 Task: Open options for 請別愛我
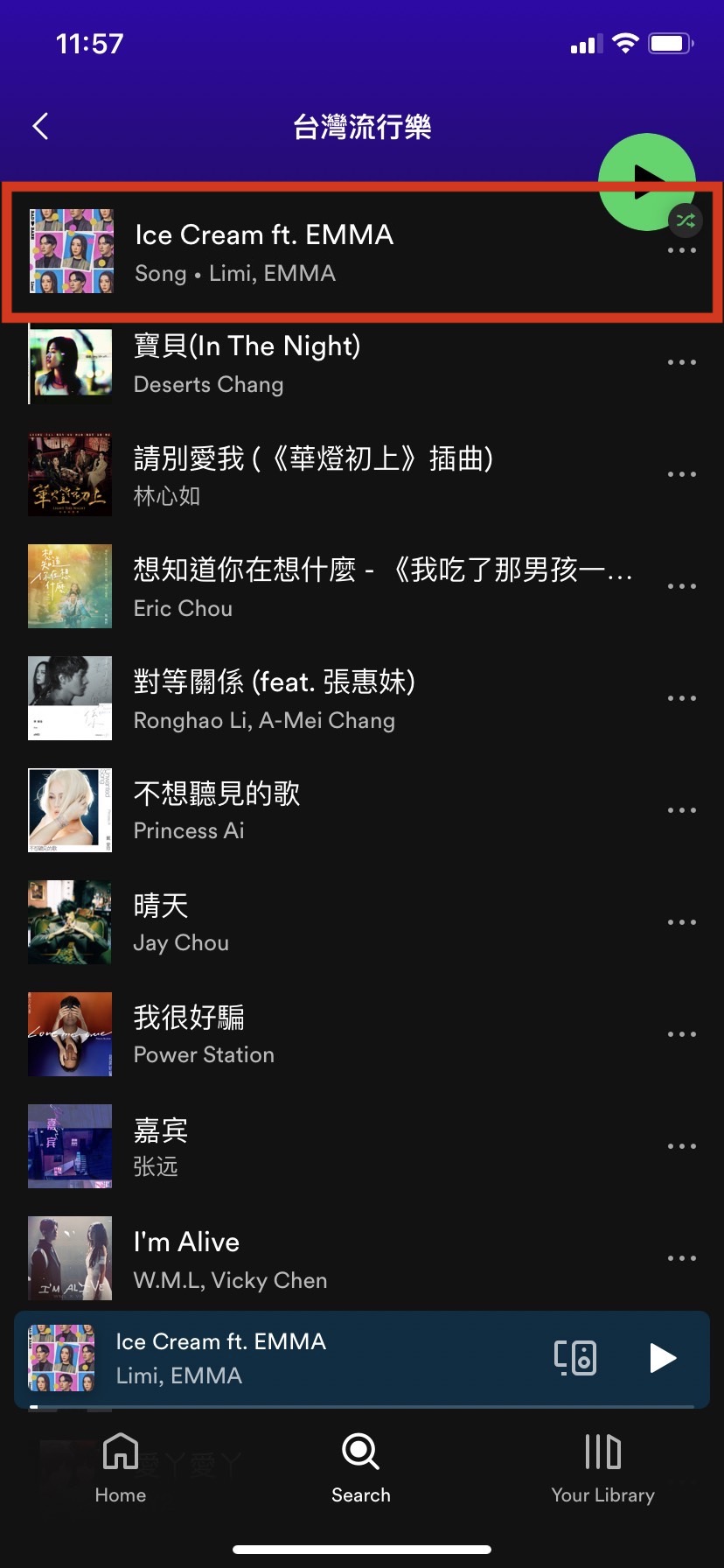pos(681,474)
